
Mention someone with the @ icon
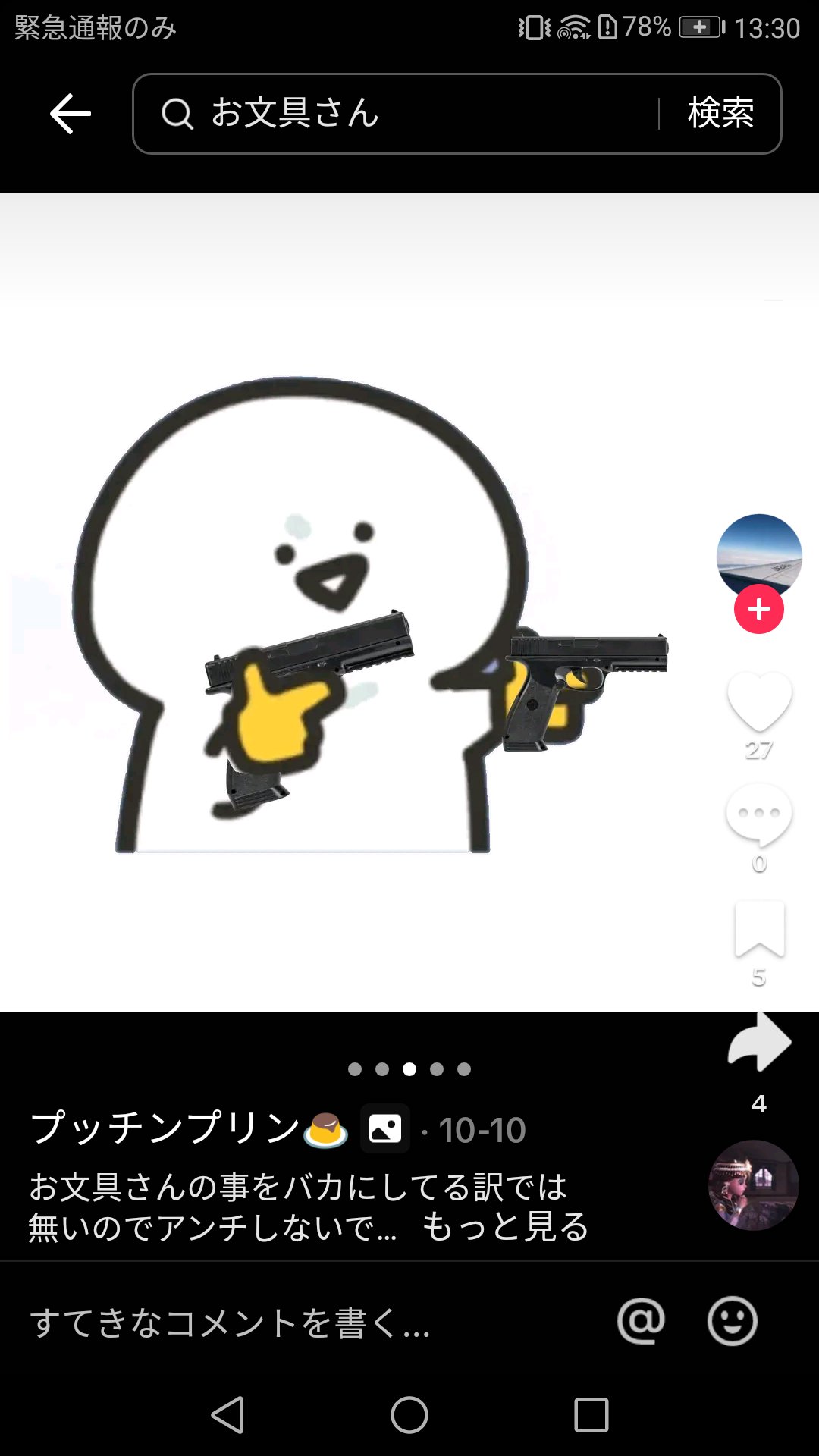[x=641, y=1321]
